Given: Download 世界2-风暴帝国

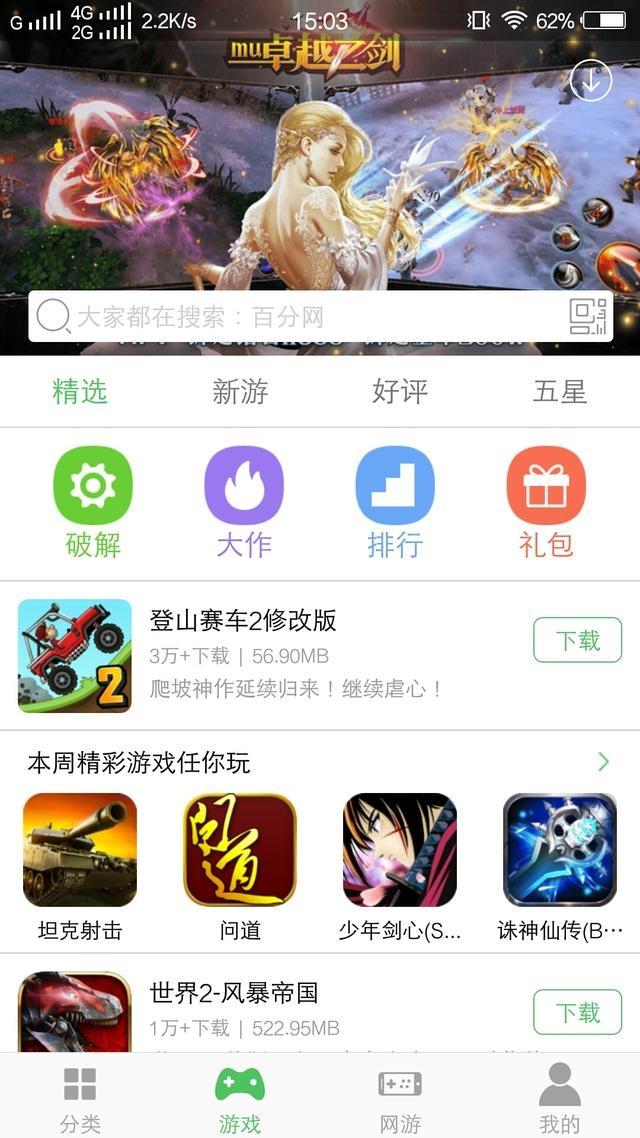Looking at the screenshot, I should tap(577, 1012).
